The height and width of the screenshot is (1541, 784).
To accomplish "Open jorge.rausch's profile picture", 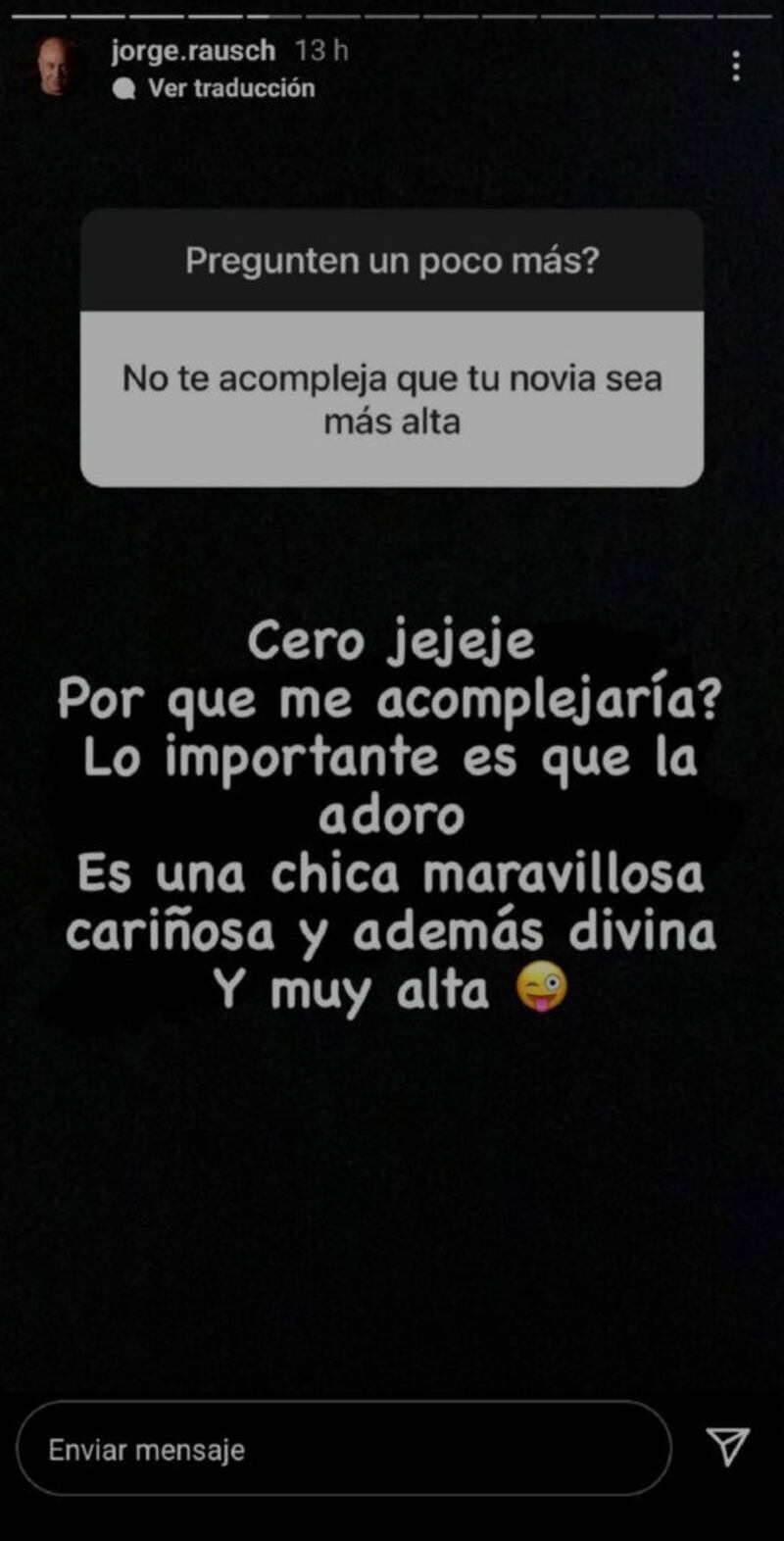I will coord(59,68).
